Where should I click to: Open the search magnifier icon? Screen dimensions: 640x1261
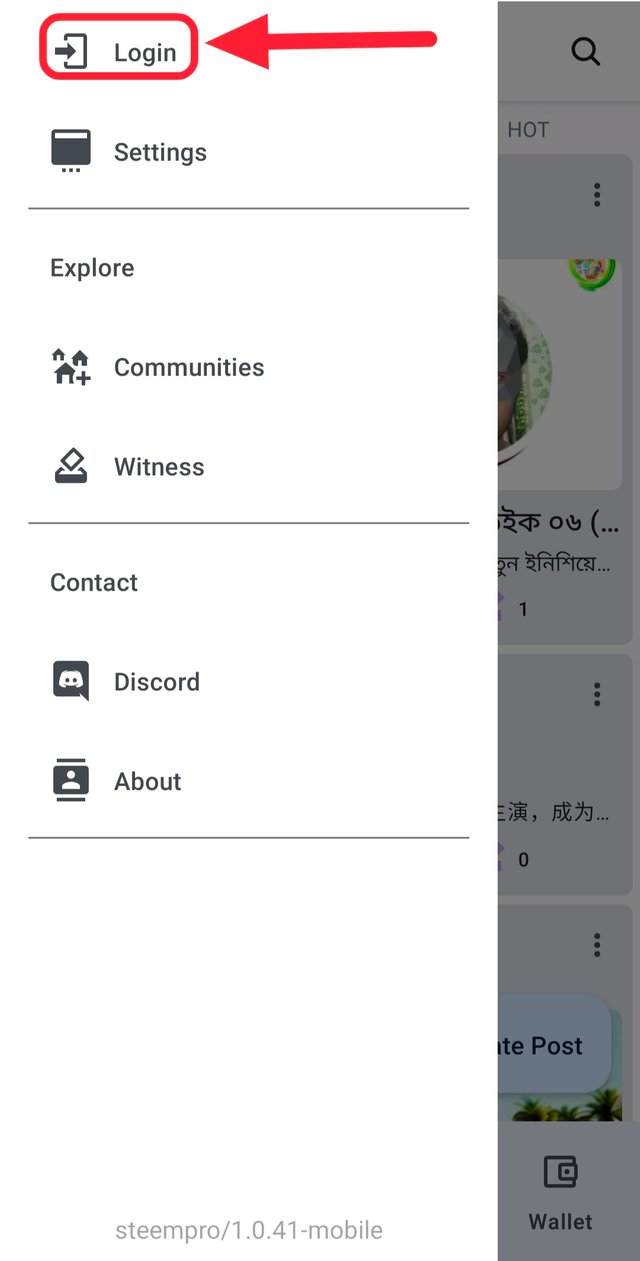(x=585, y=51)
